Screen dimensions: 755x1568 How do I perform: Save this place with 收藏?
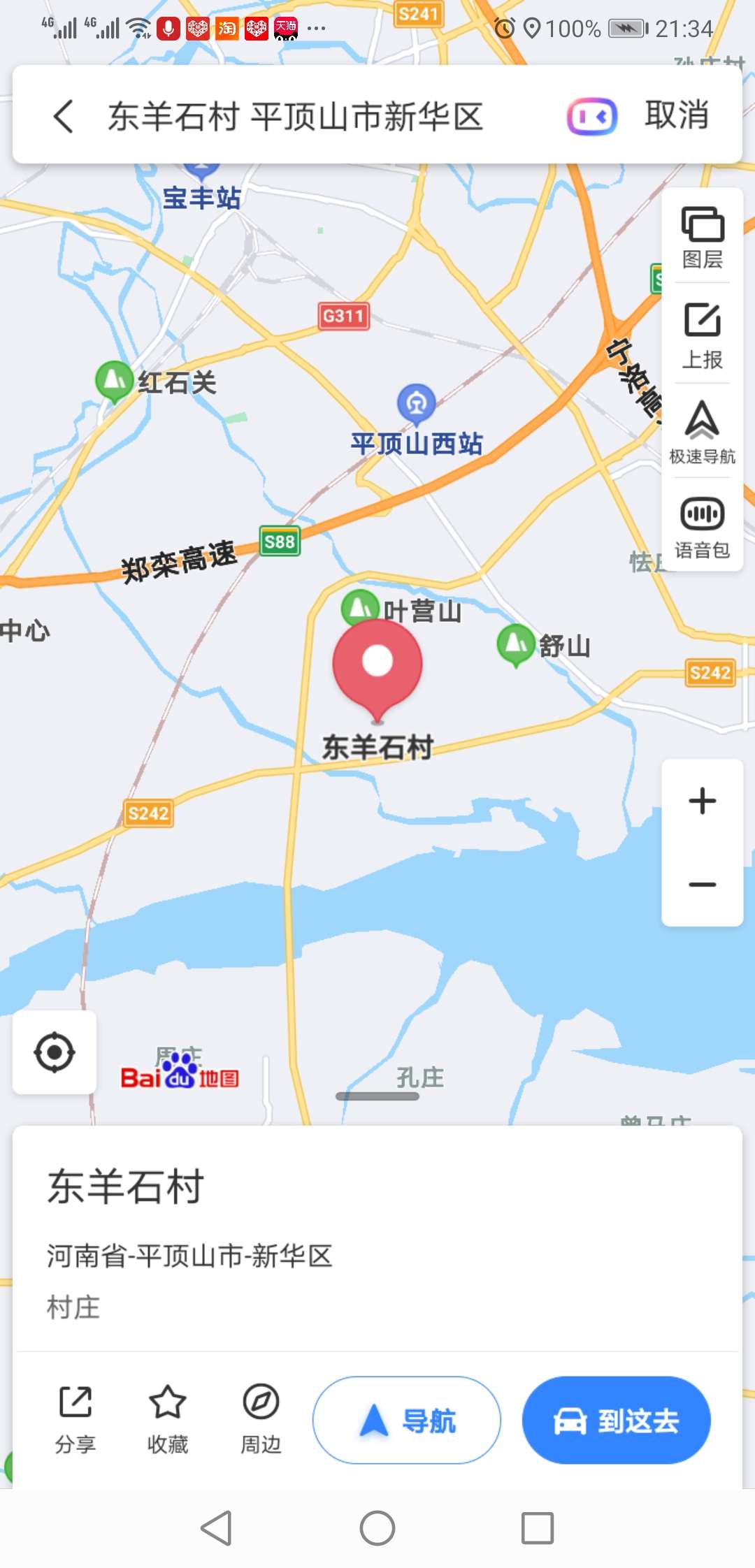point(168,1420)
